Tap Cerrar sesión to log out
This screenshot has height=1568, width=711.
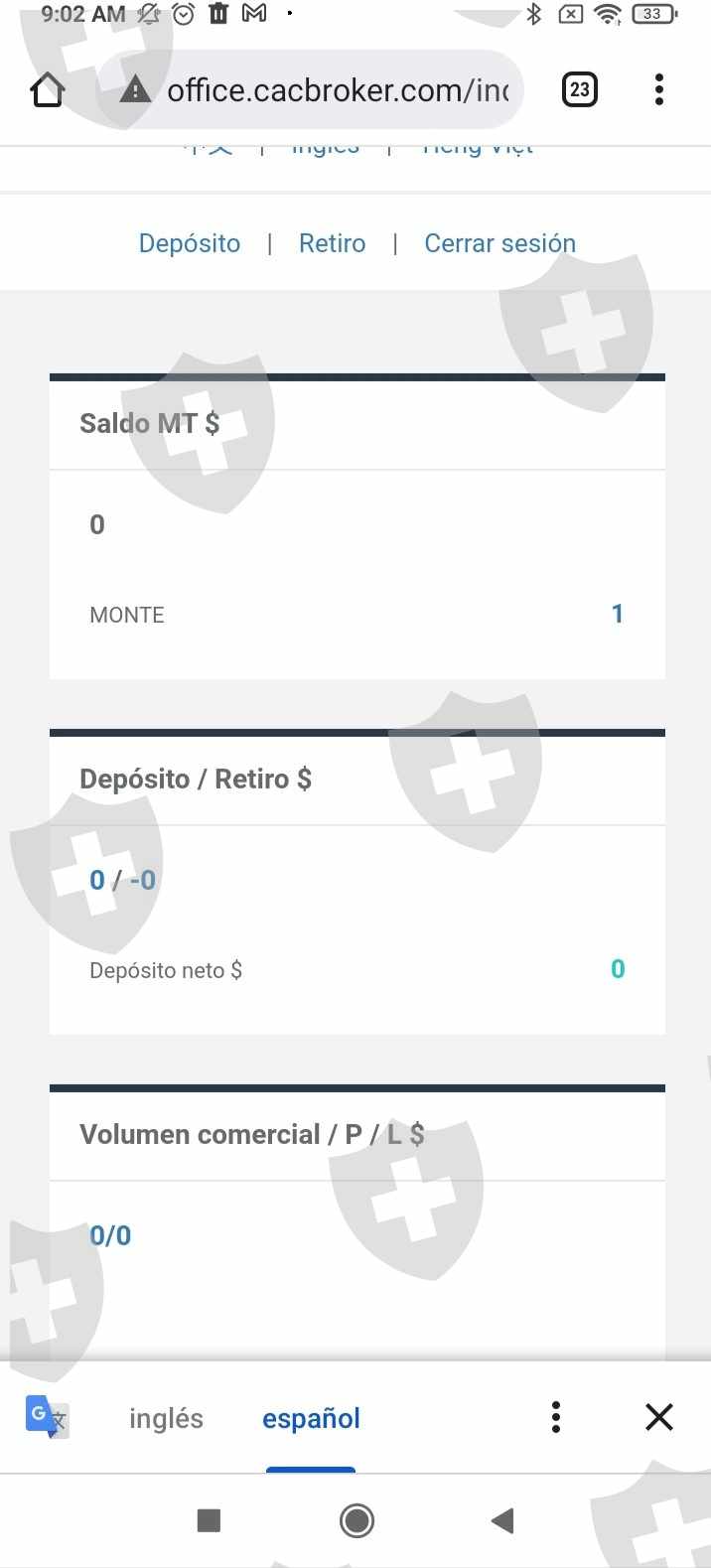(500, 243)
